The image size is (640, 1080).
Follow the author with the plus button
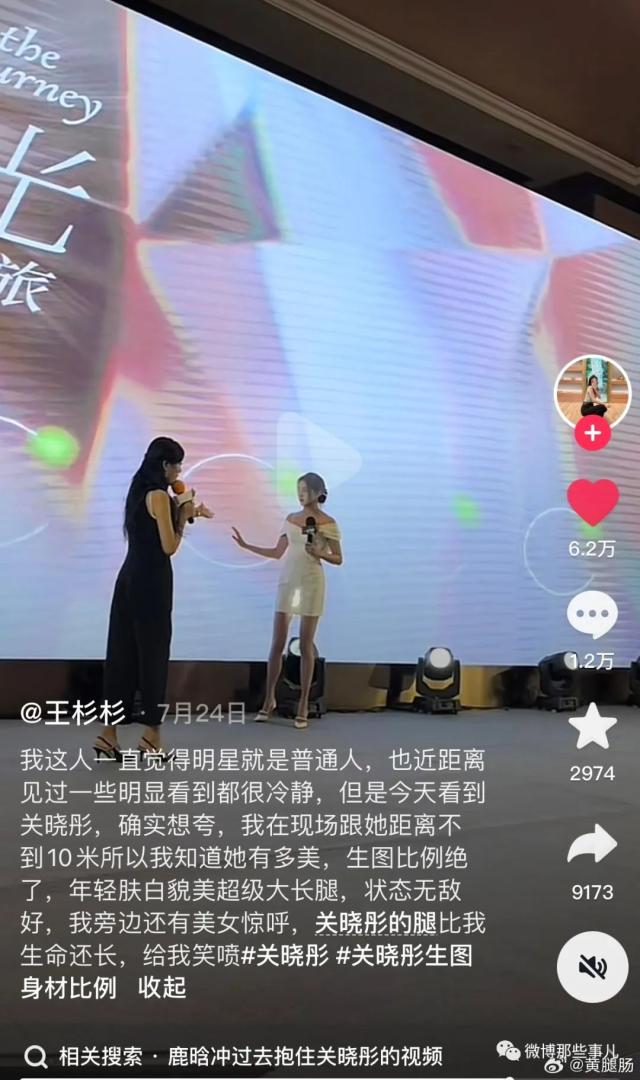pos(592,433)
